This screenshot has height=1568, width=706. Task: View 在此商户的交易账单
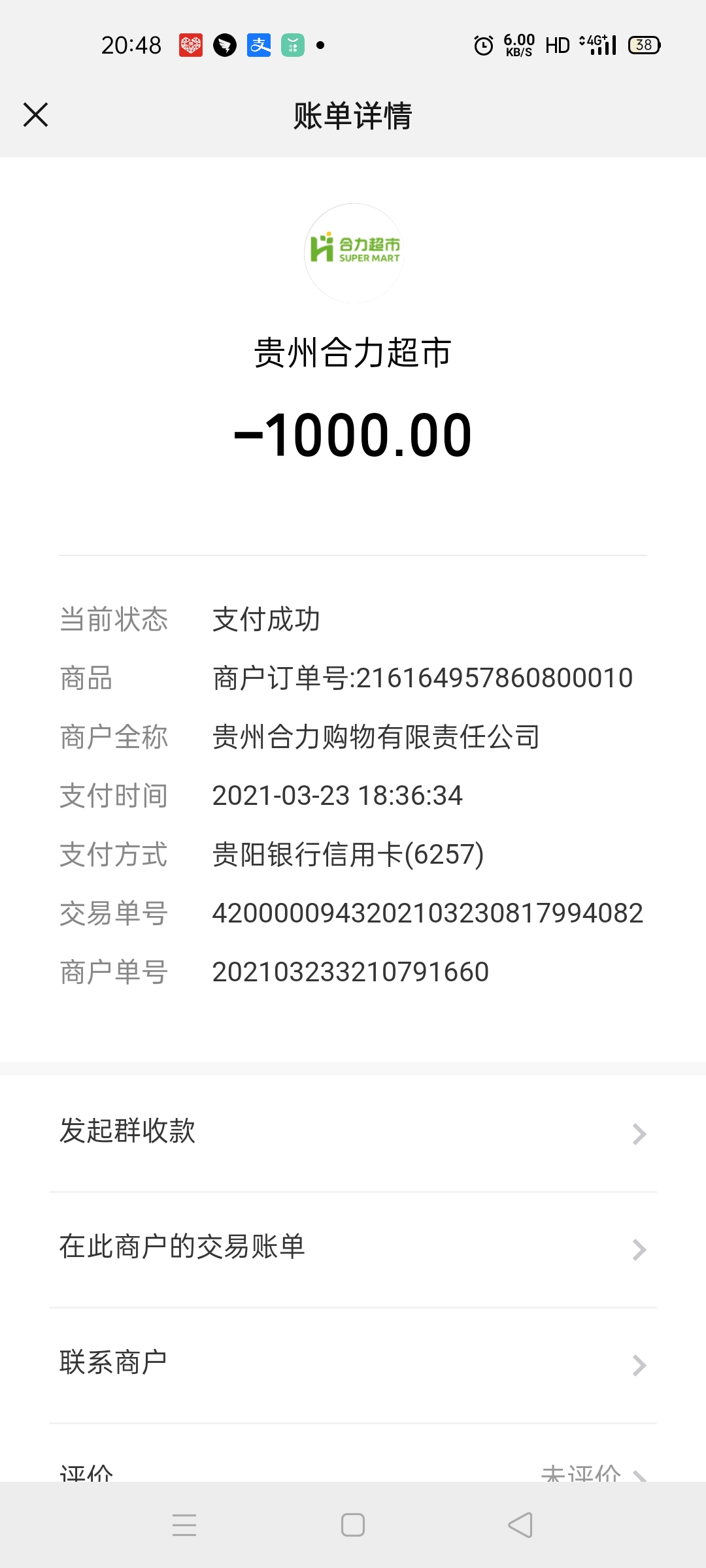[x=353, y=1248]
